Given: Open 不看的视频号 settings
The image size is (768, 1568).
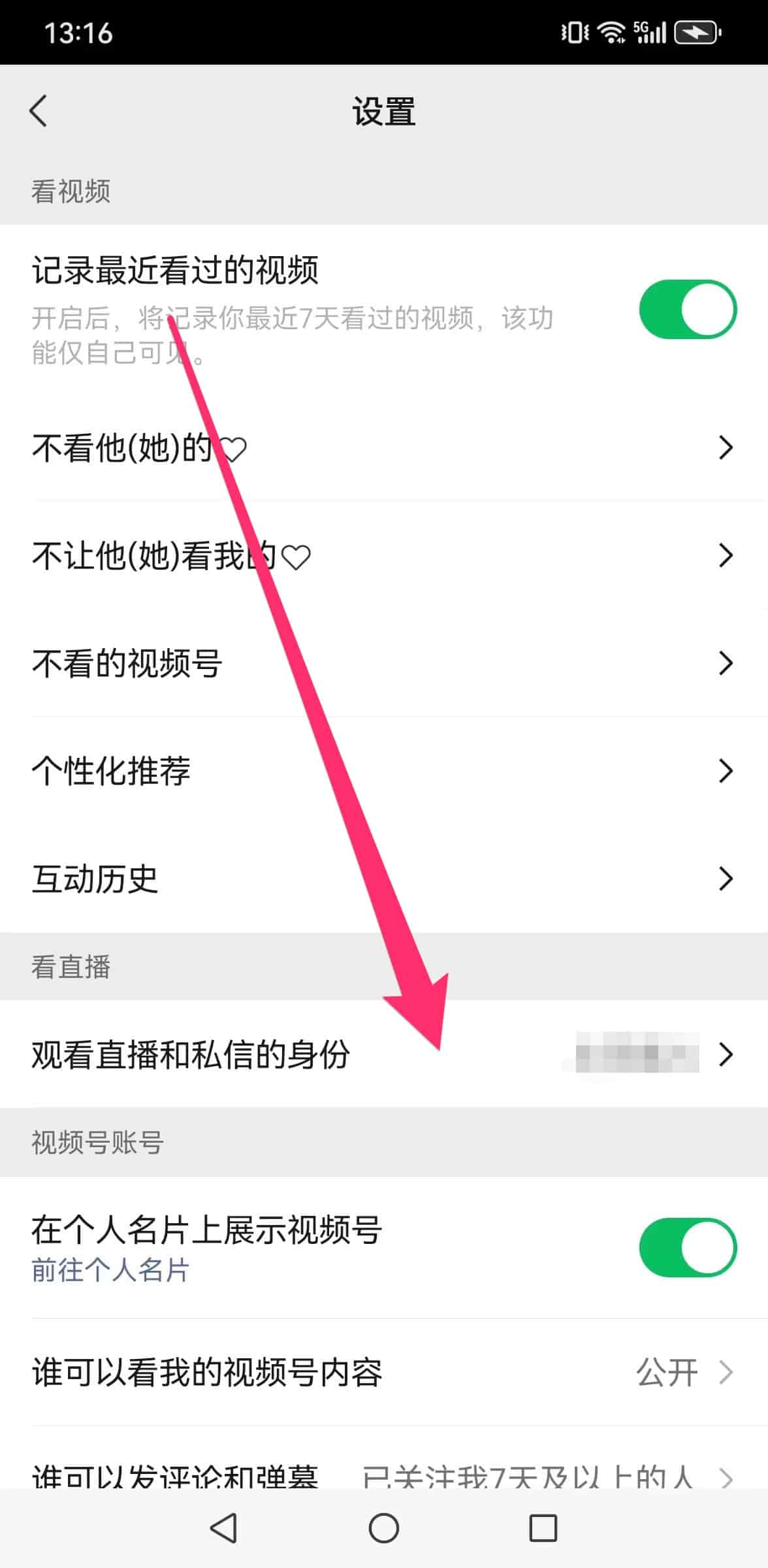Looking at the screenshot, I should tap(384, 663).
